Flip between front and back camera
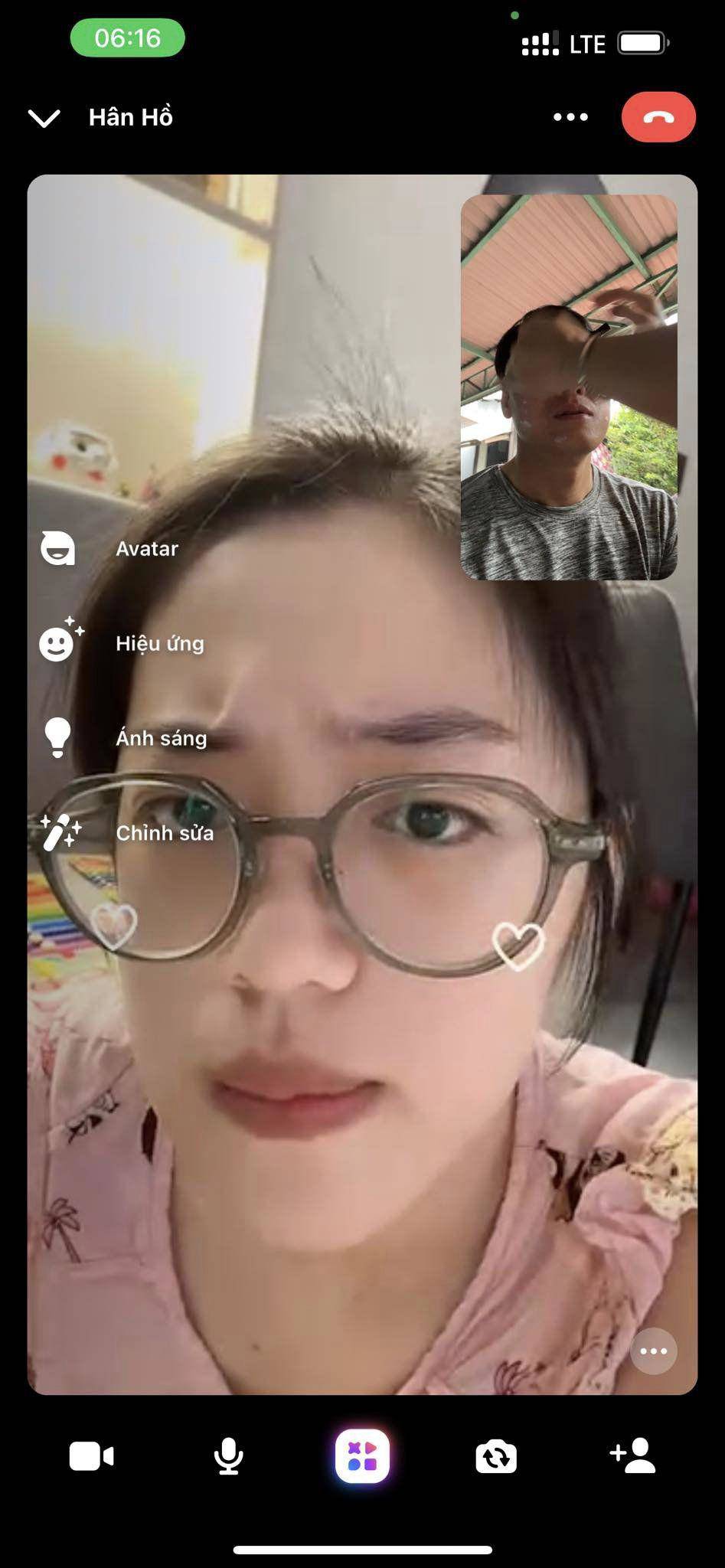The width and height of the screenshot is (725, 1568). tap(496, 1456)
